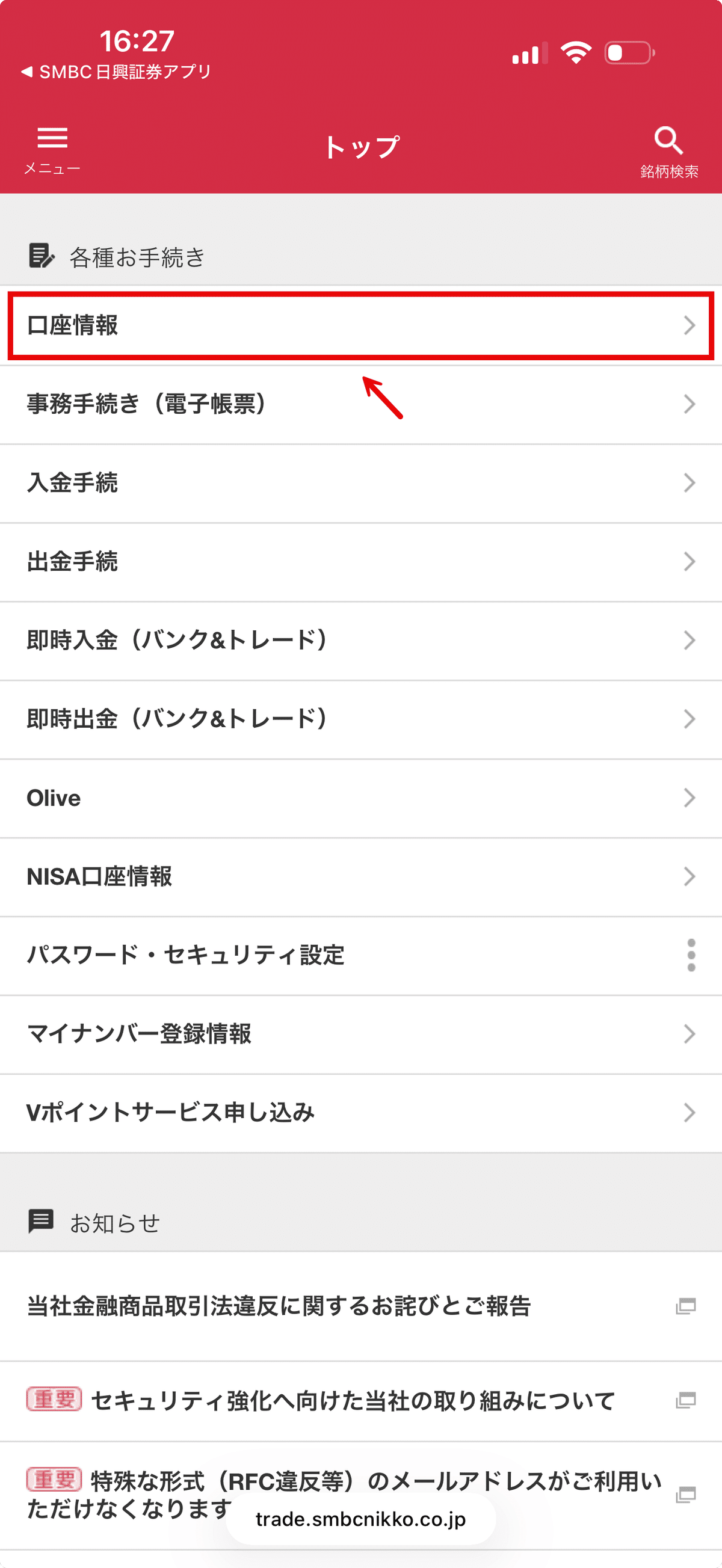The image size is (722, 1568).
Task: Tap the battery indicator
Action: click(x=629, y=53)
